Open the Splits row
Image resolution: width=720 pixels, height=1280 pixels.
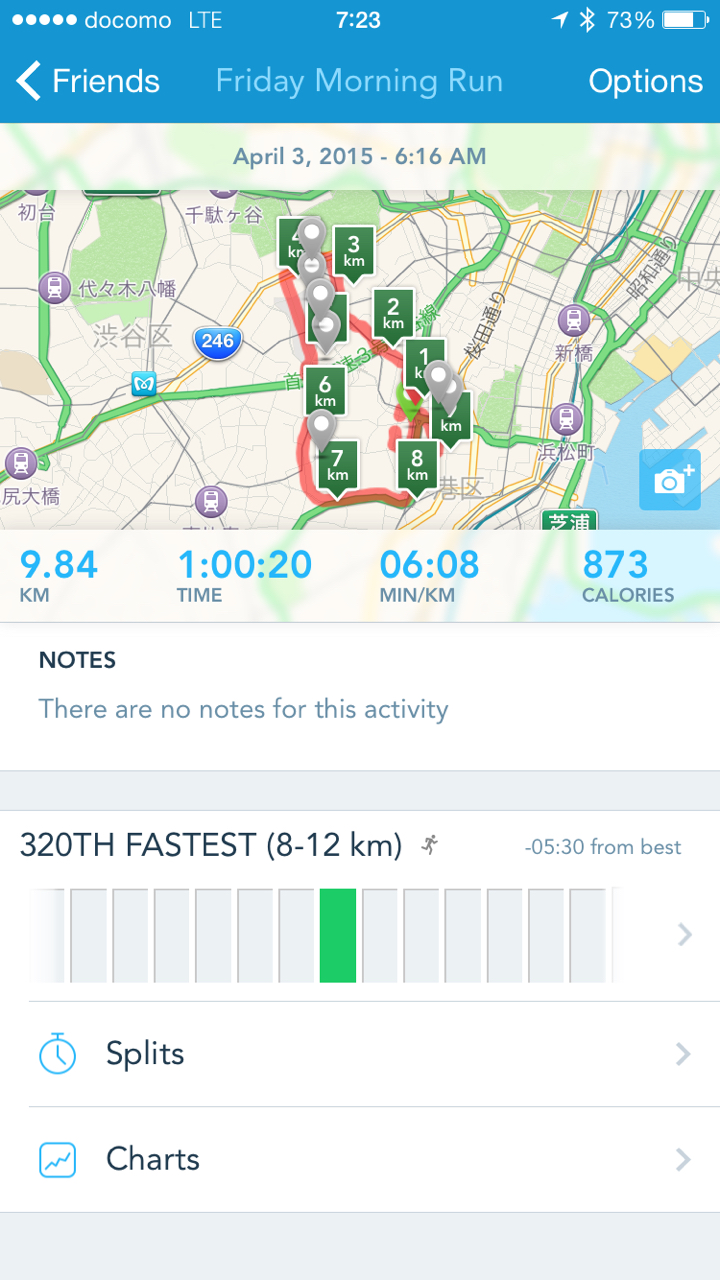coord(360,1054)
